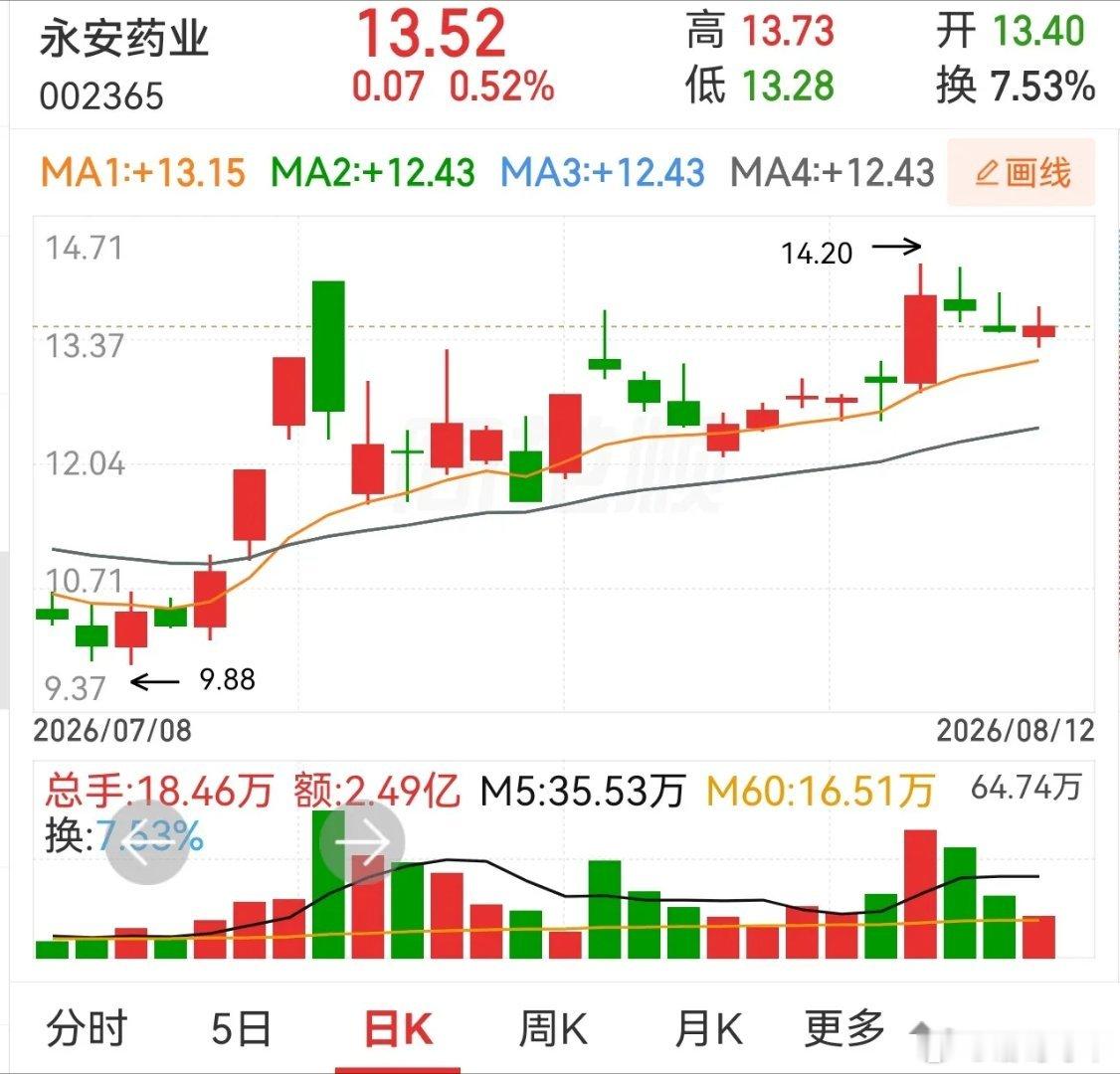This screenshot has height=1074, width=1120.
Task: Switch to the 周K tab
Action: tap(554, 1028)
